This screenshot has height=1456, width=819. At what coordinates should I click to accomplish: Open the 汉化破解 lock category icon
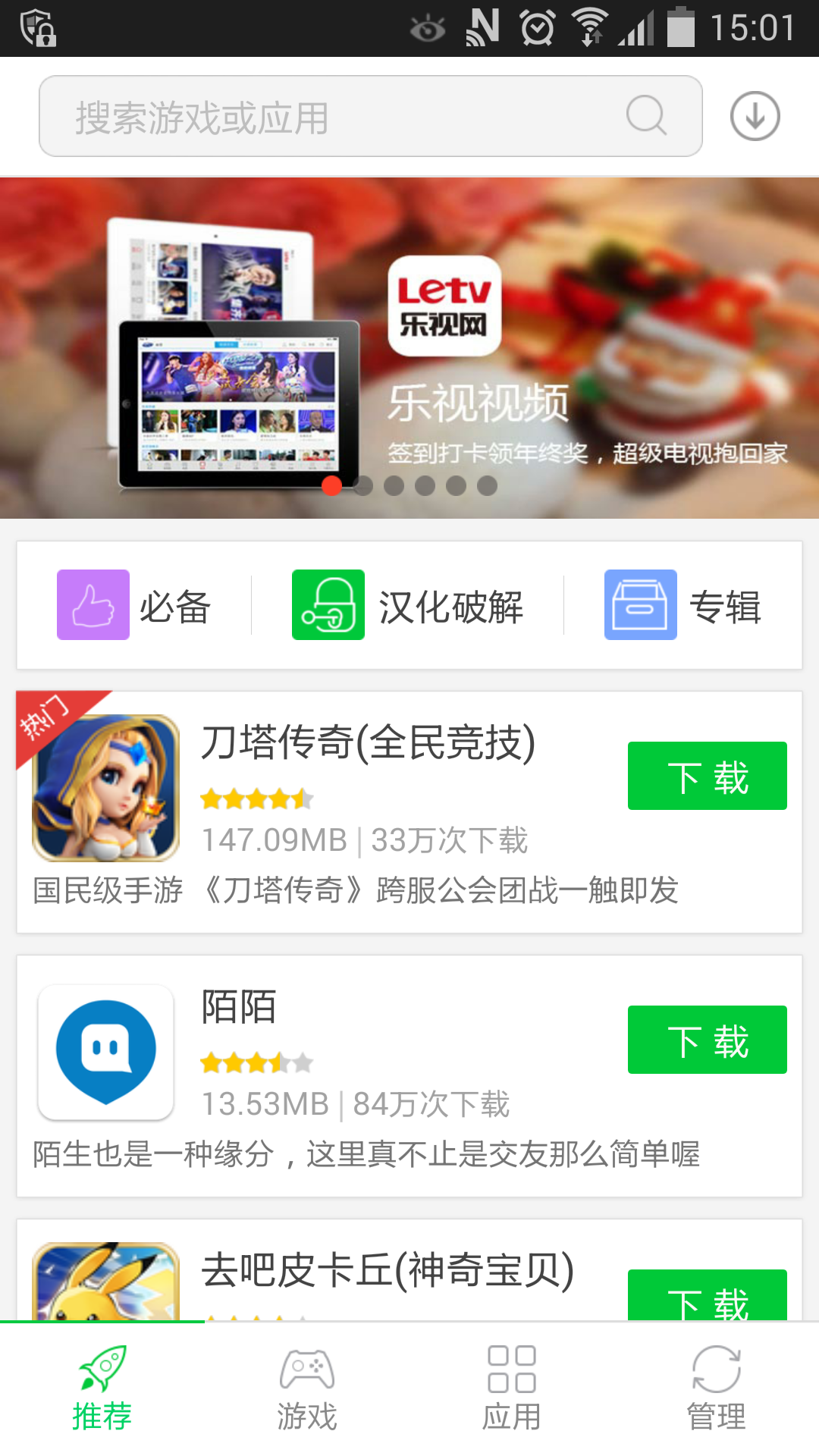tap(328, 604)
